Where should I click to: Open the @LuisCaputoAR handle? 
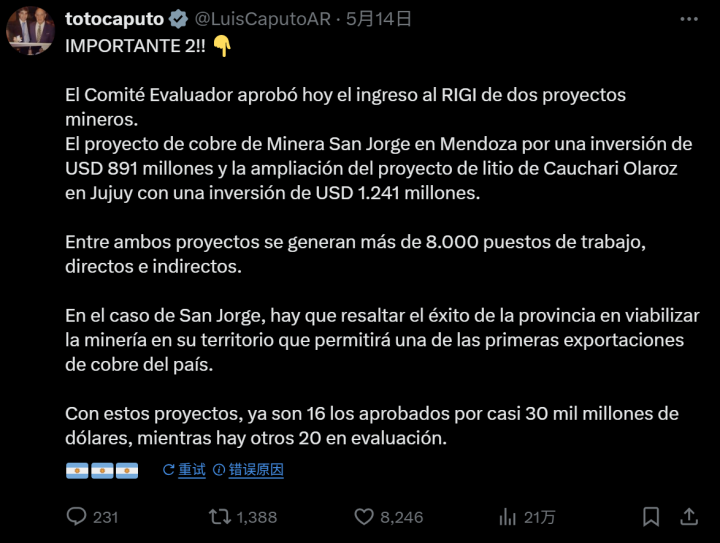tap(263, 19)
